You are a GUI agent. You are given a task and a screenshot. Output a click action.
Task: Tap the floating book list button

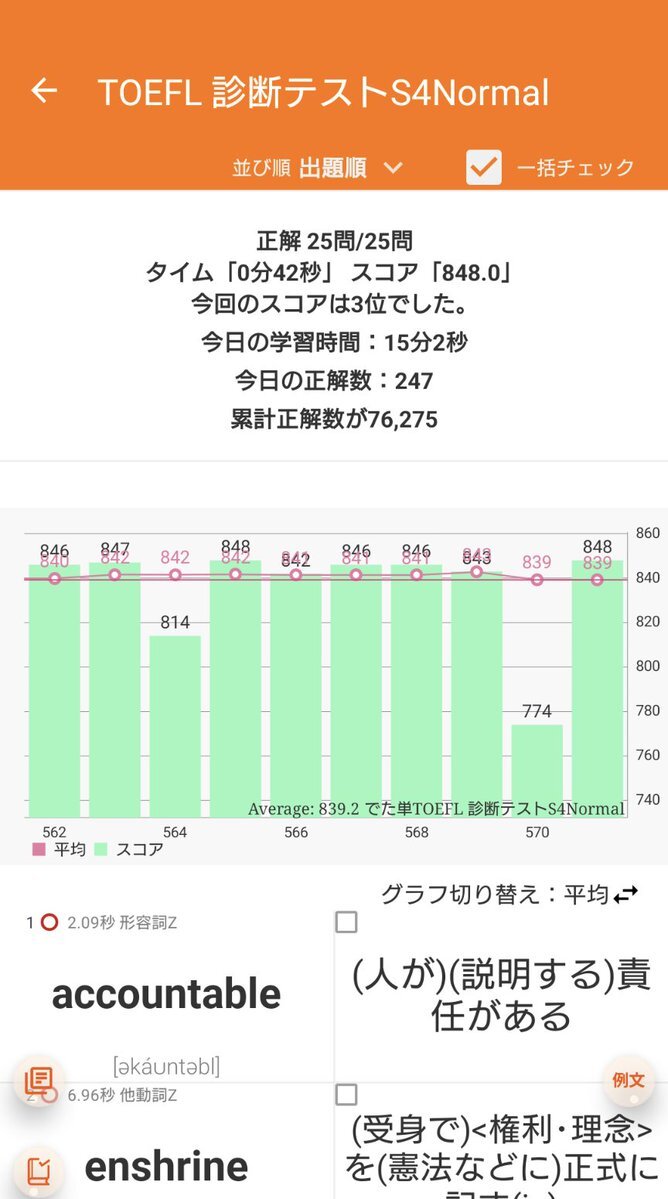tap(39, 1080)
